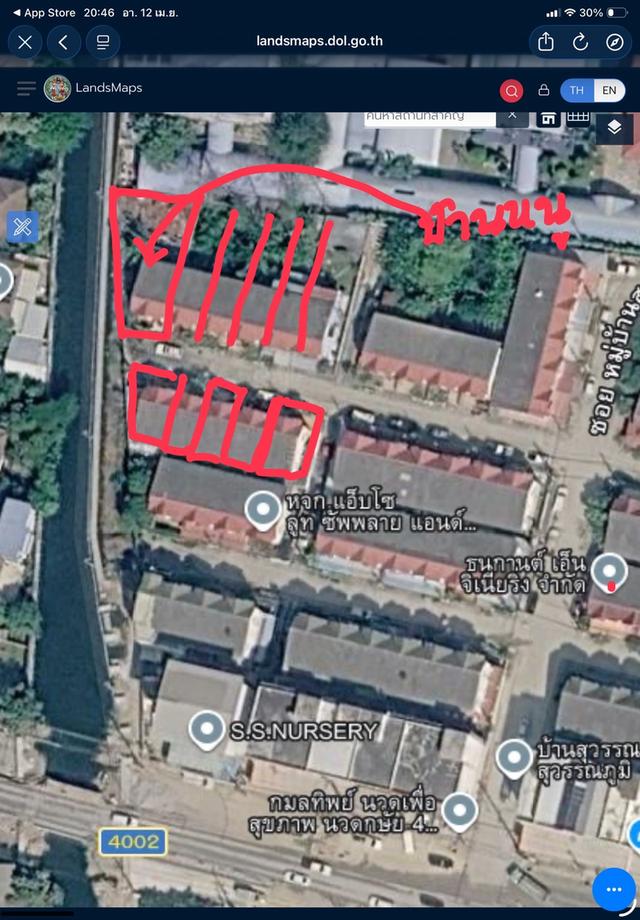The image size is (640, 920).
Task: Tap the lock icon in header
Action: pyautogui.click(x=544, y=90)
